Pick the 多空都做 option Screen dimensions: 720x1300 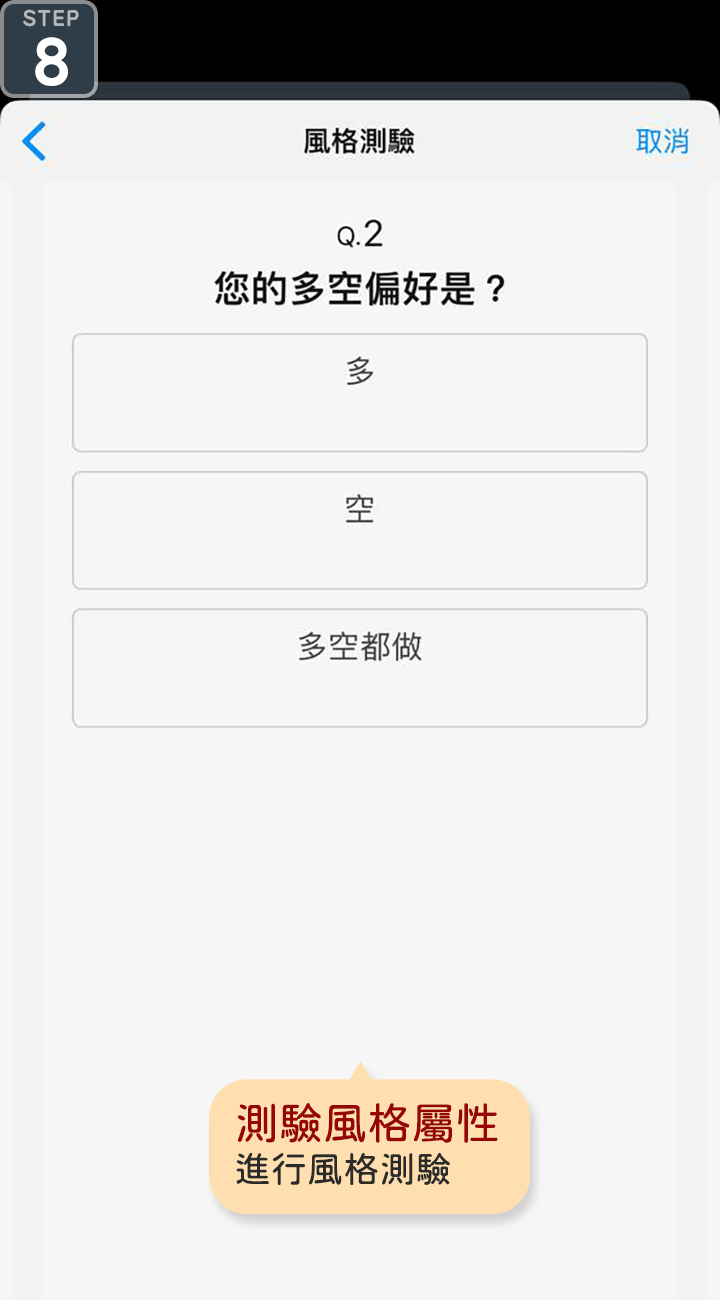(x=360, y=668)
